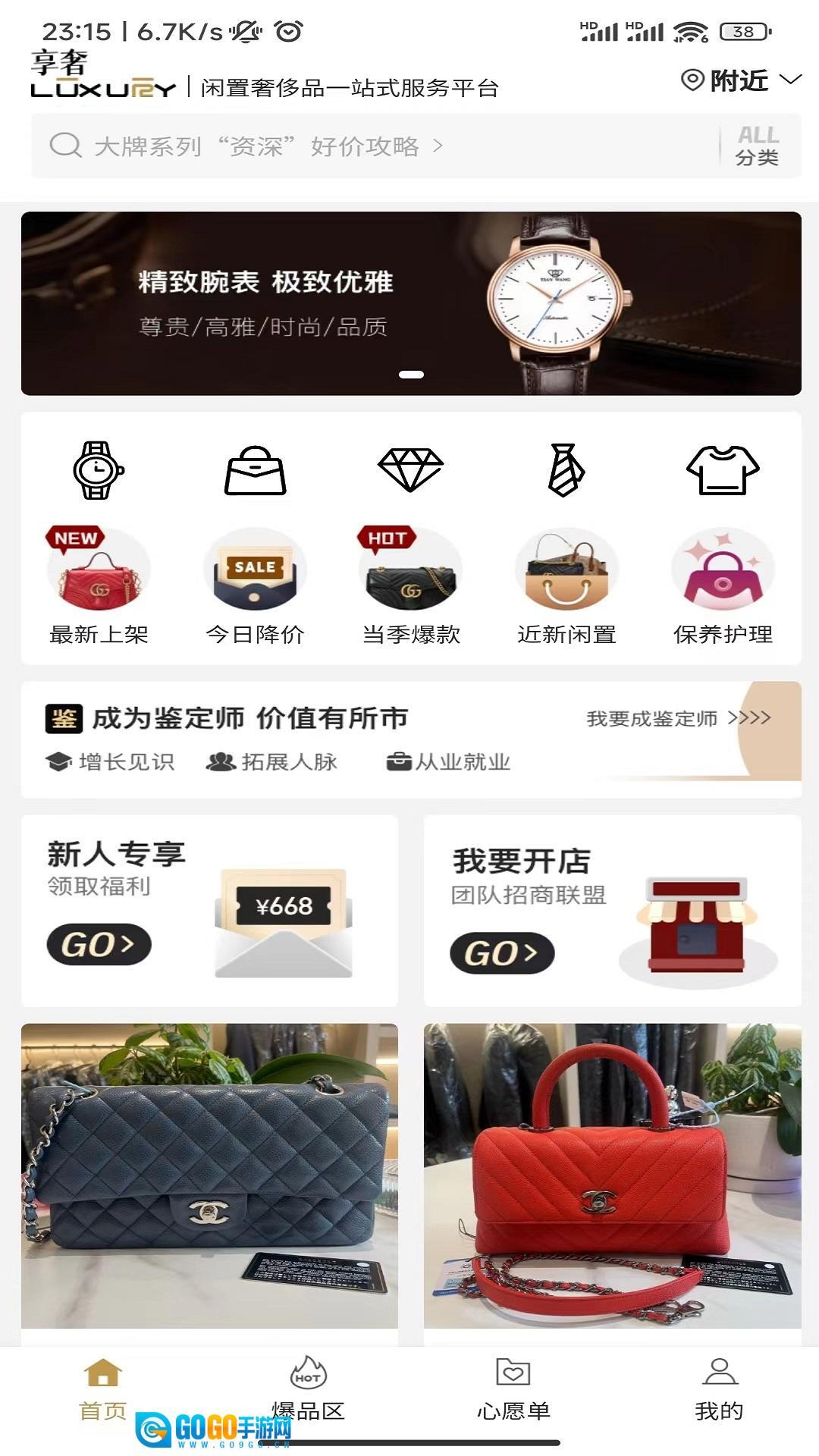This screenshot has height=1456, width=819.
Task: Select the necktie accessories category icon
Action: (566, 470)
